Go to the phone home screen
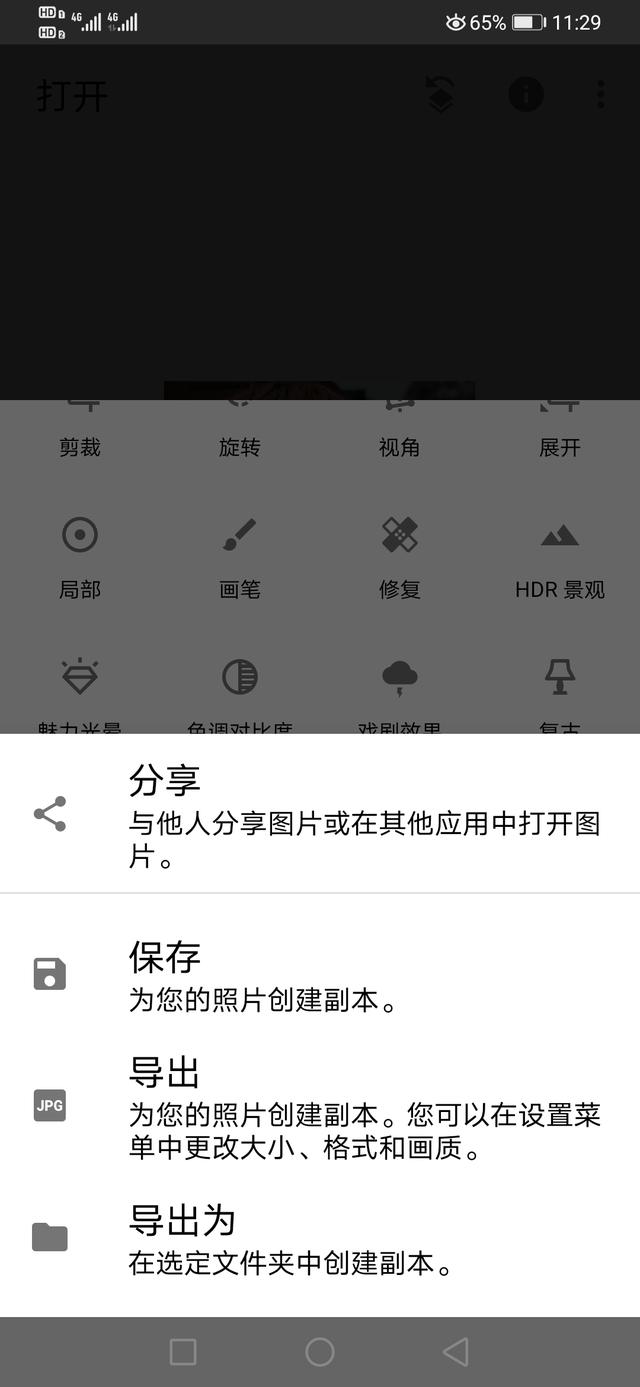 320,1352
